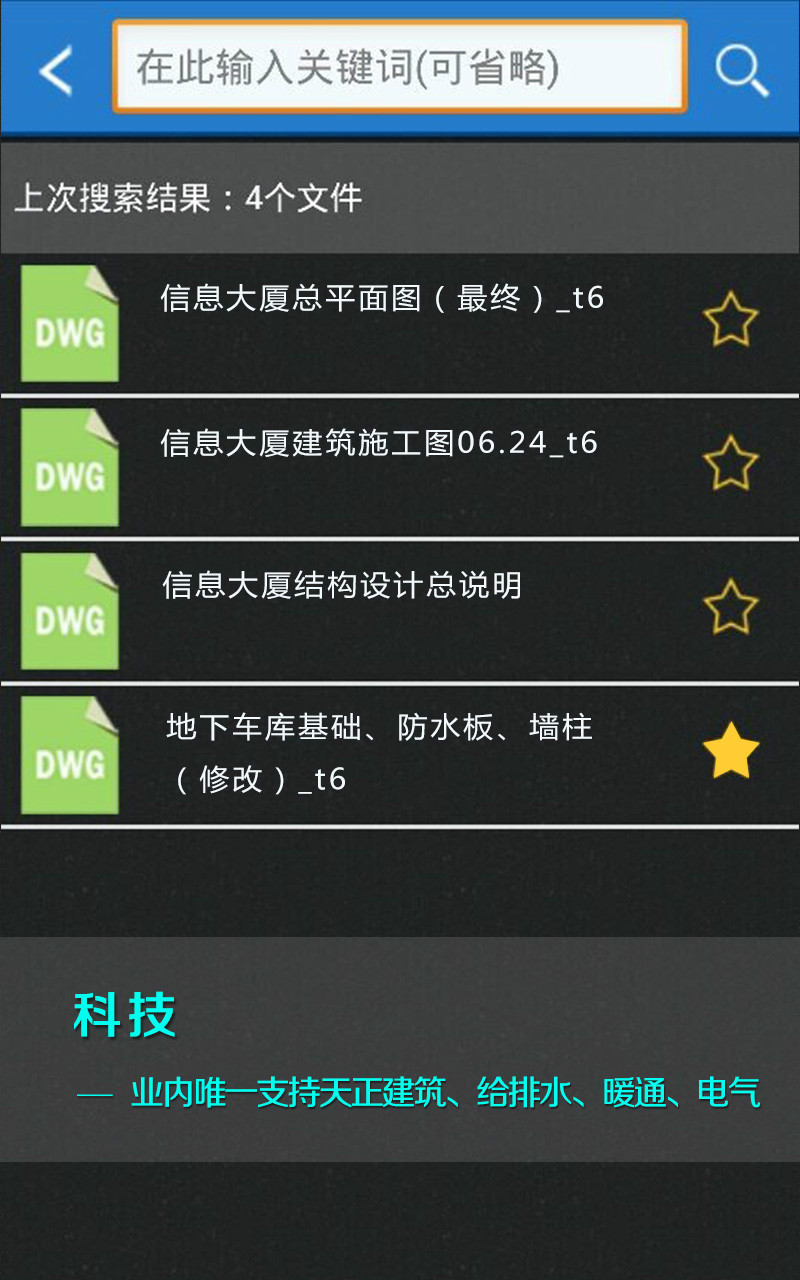This screenshot has width=800, height=1280.
Task: Open the DWG icon for 信息大厦总平面图（最终）_t6
Action: pyautogui.click(x=68, y=322)
